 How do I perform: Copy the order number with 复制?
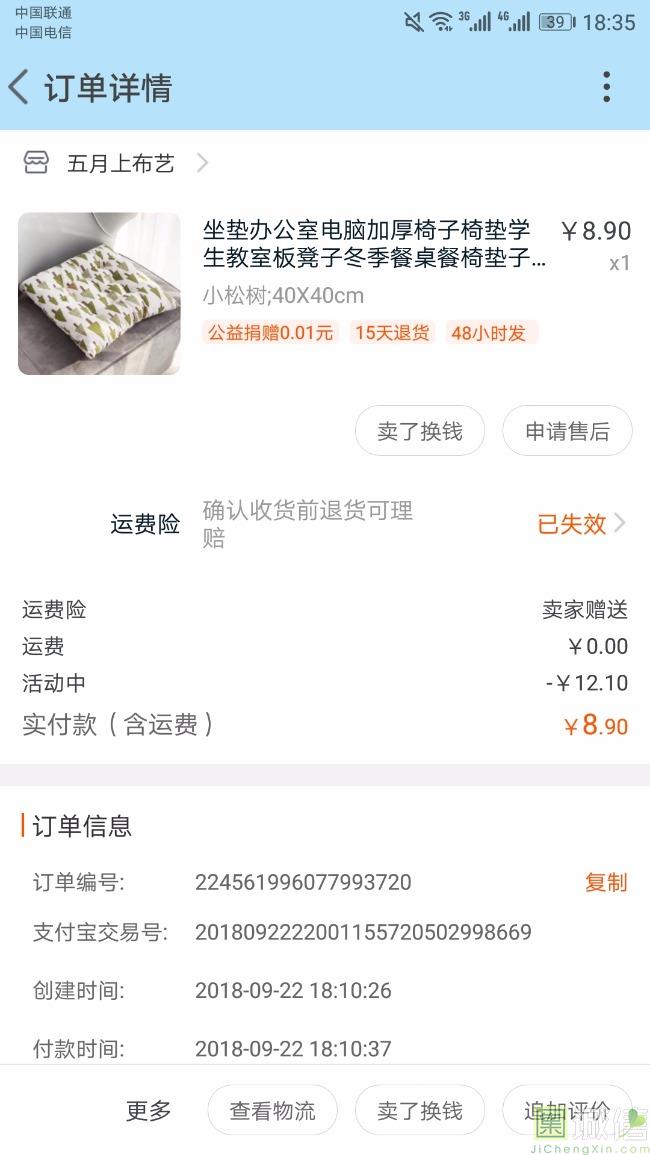606,882
